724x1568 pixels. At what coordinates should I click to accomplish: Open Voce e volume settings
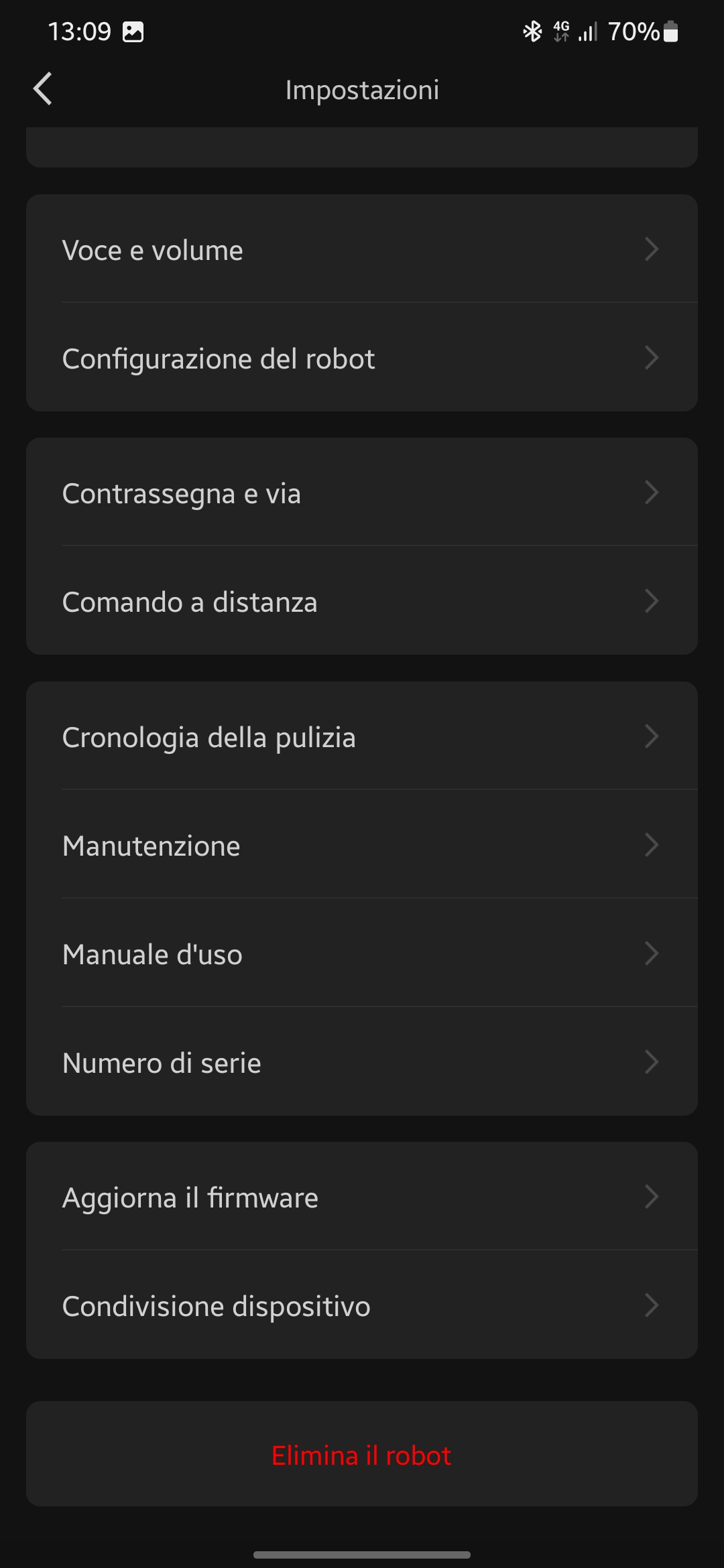click(362, 250)
